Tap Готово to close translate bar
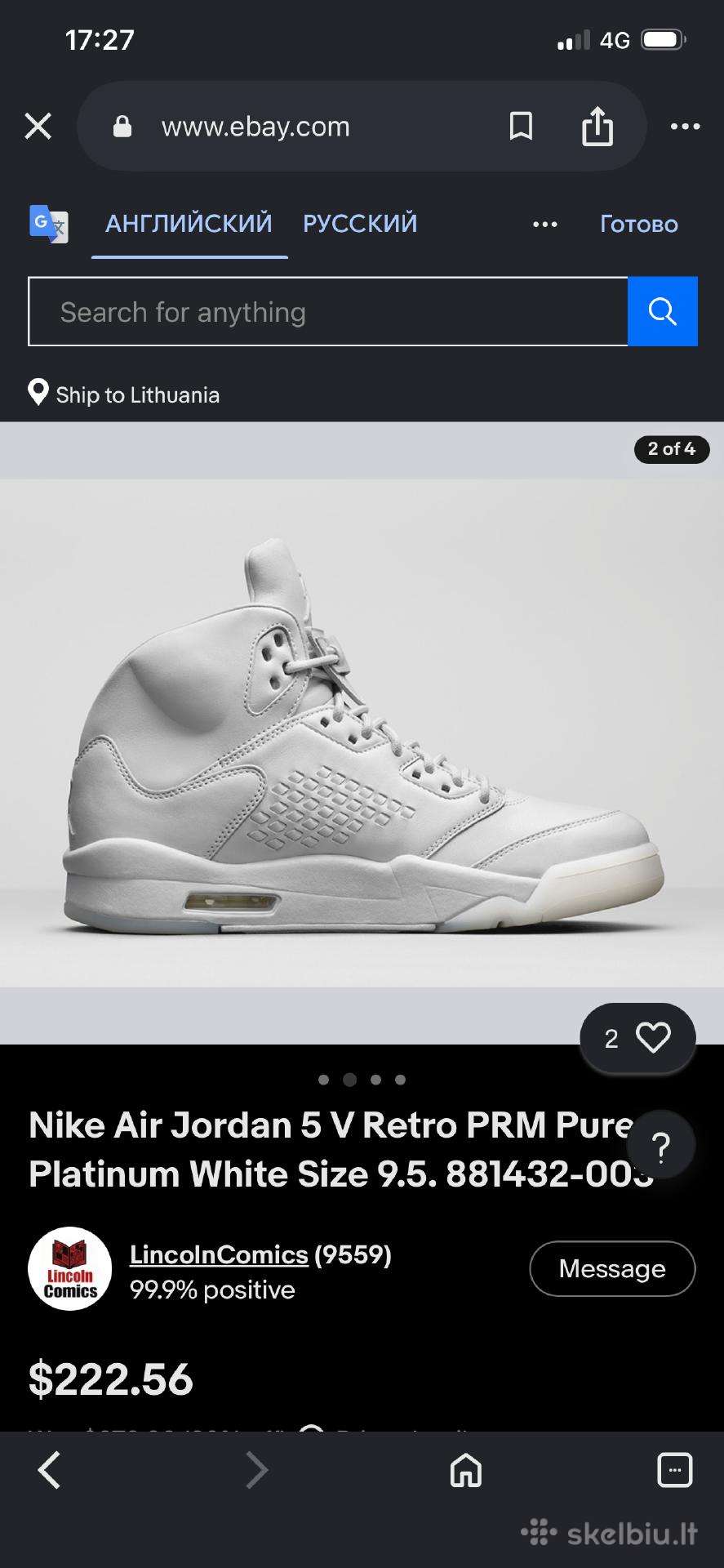The width and height of the screenshot is (724, 1568). (x=639, y=225)
